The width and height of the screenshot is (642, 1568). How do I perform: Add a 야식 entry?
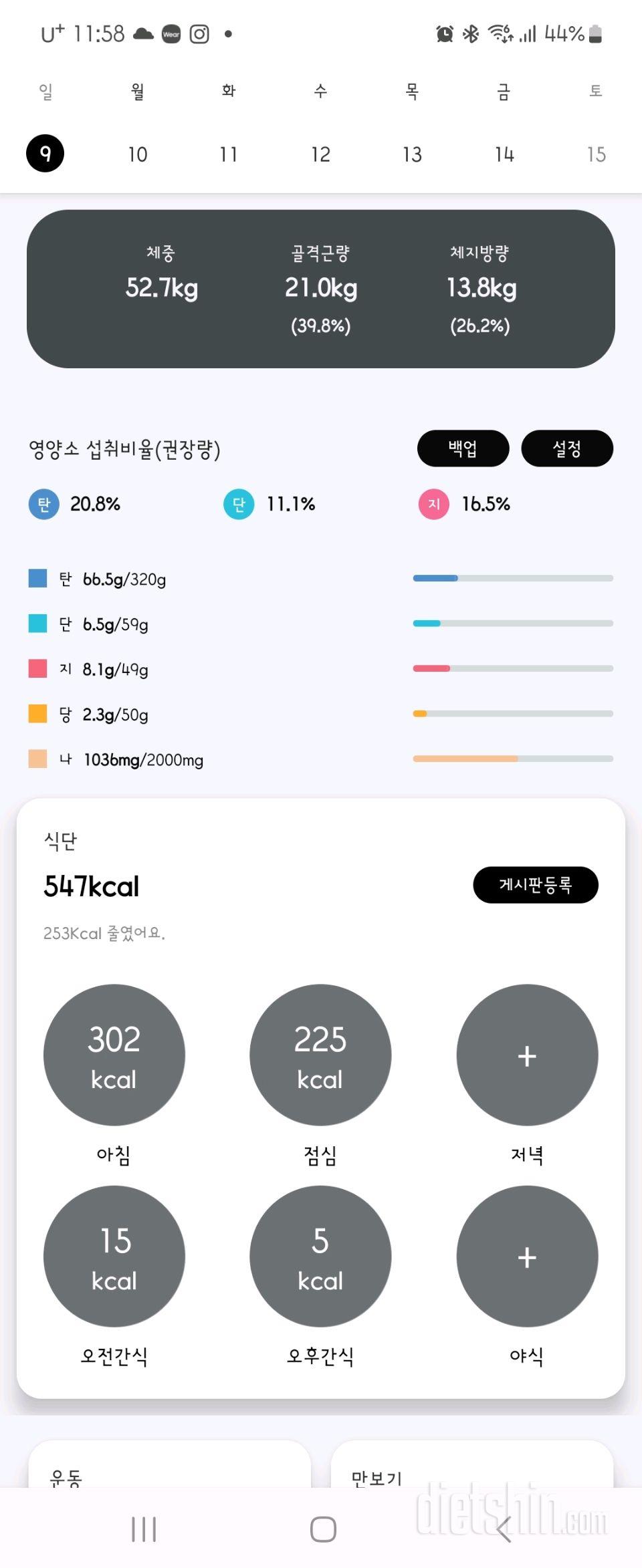coord(527,1257)
